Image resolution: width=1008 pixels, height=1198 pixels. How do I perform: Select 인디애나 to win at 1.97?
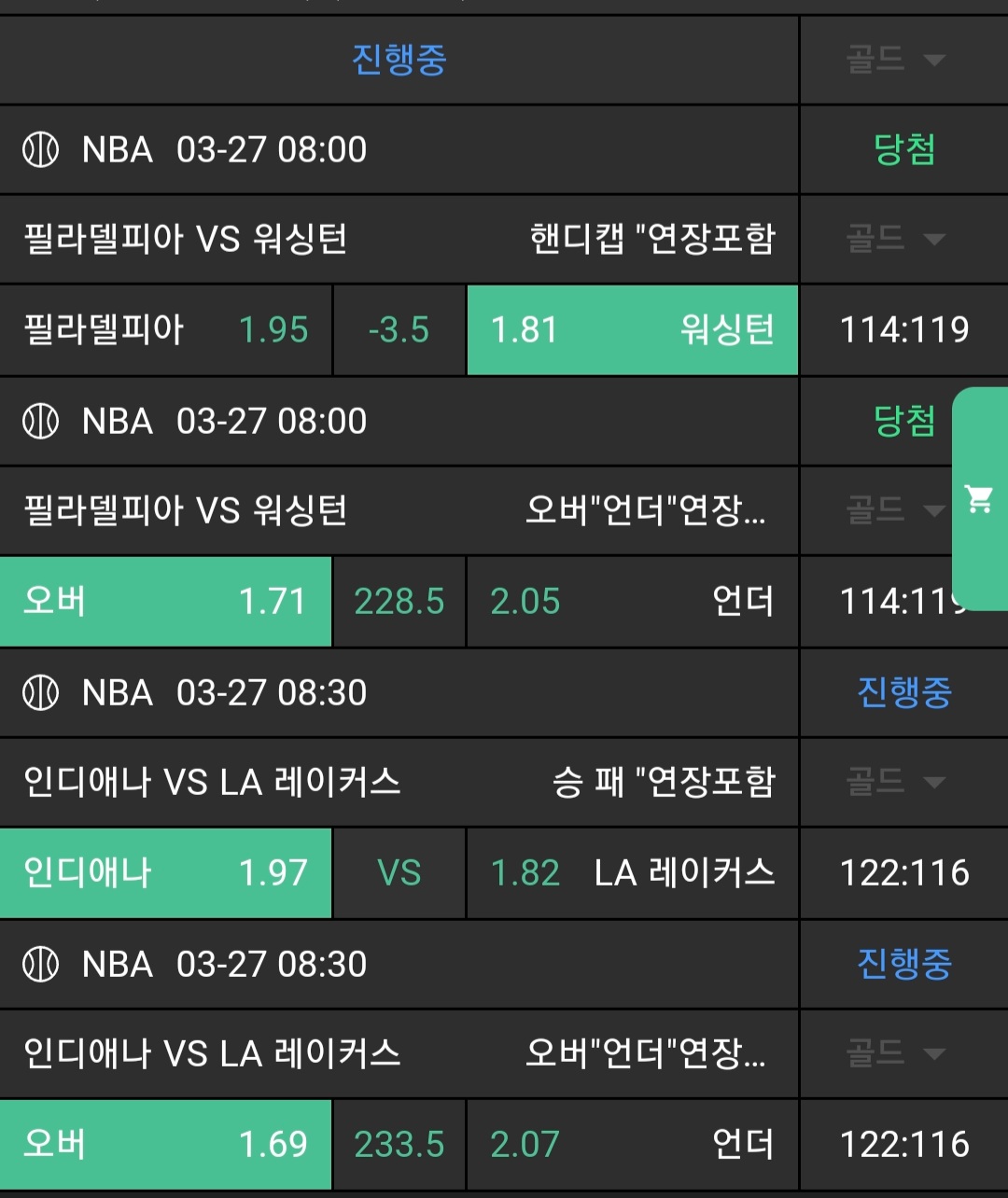[166, 873]
